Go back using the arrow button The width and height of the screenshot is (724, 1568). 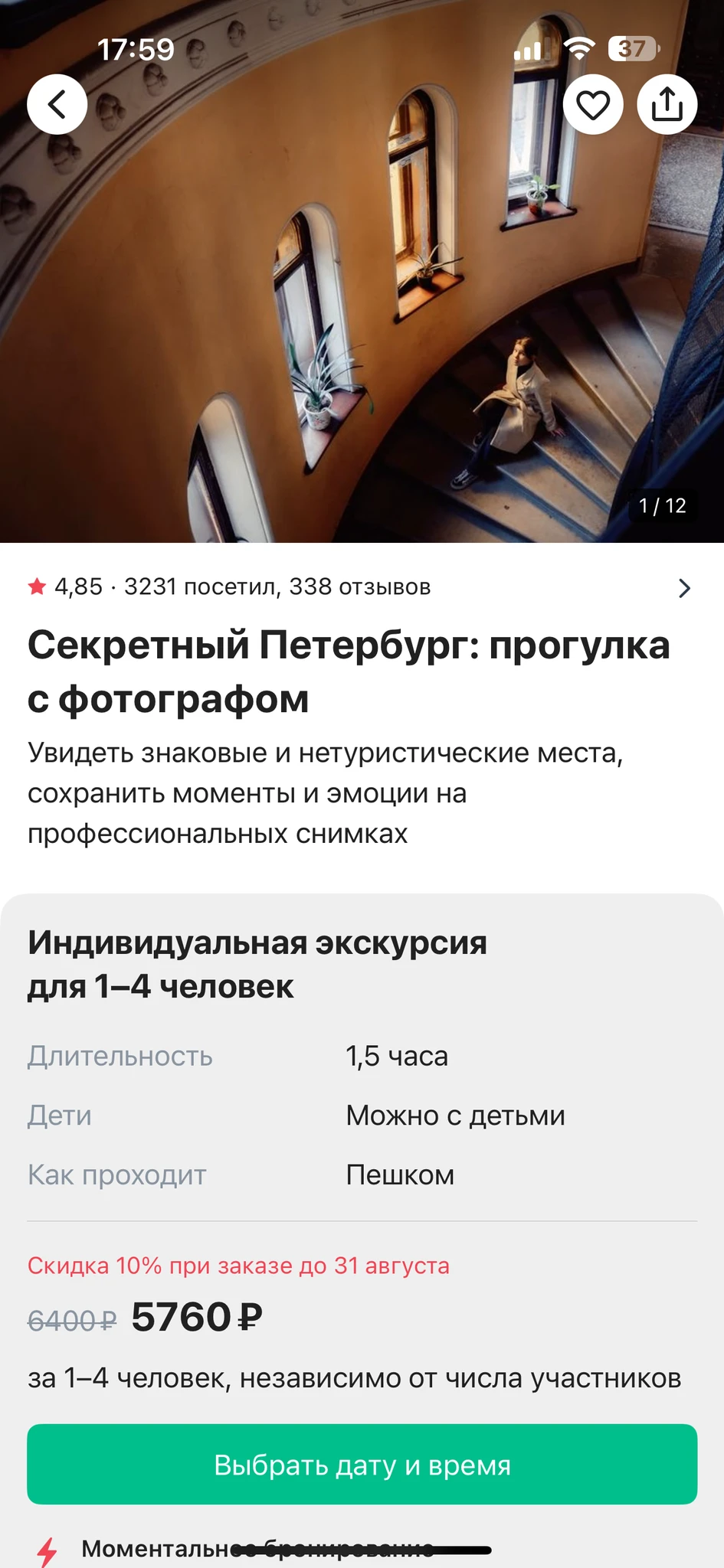57,105
